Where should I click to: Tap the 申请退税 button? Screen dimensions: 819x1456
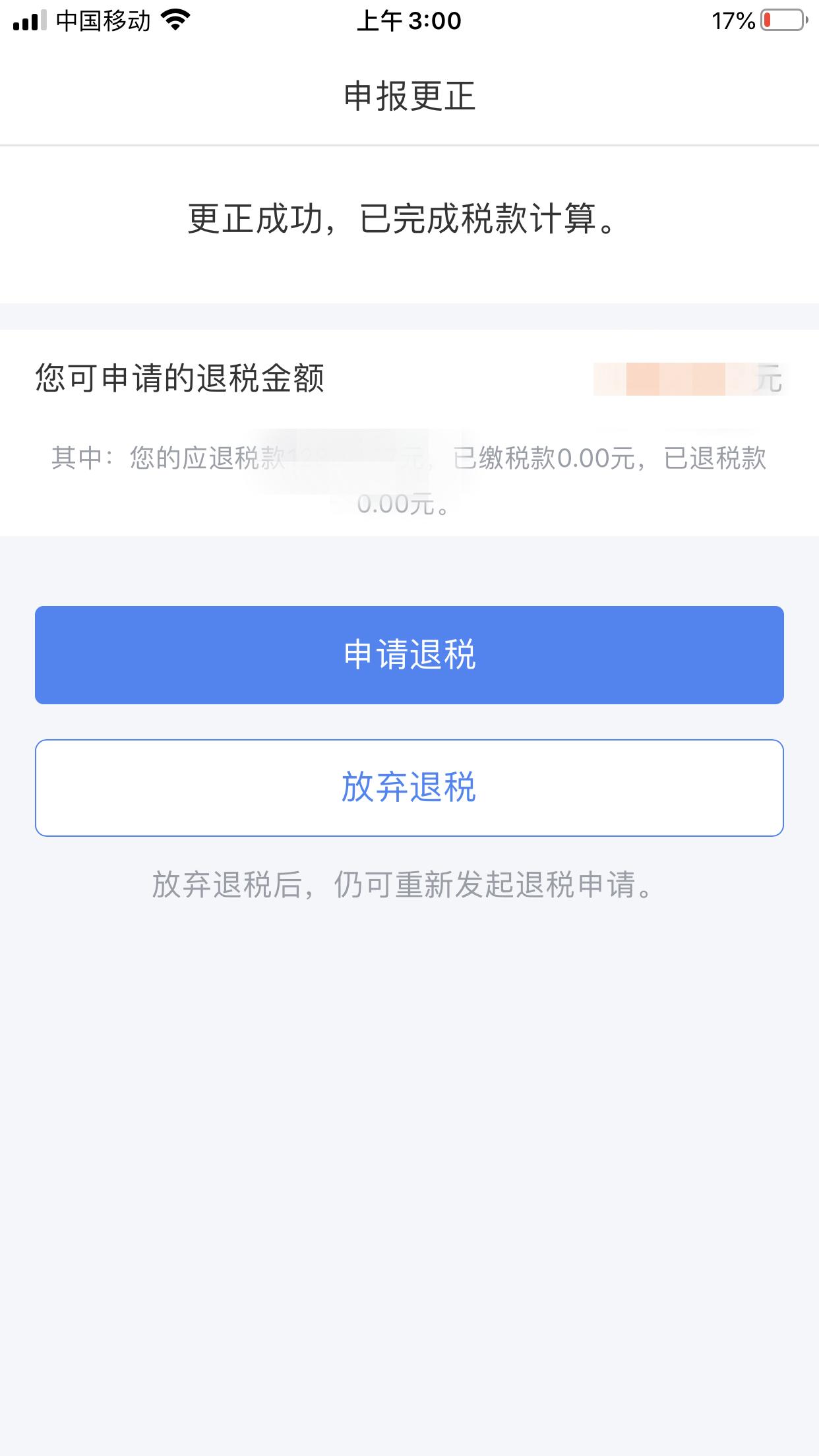(x=409, y=654)
